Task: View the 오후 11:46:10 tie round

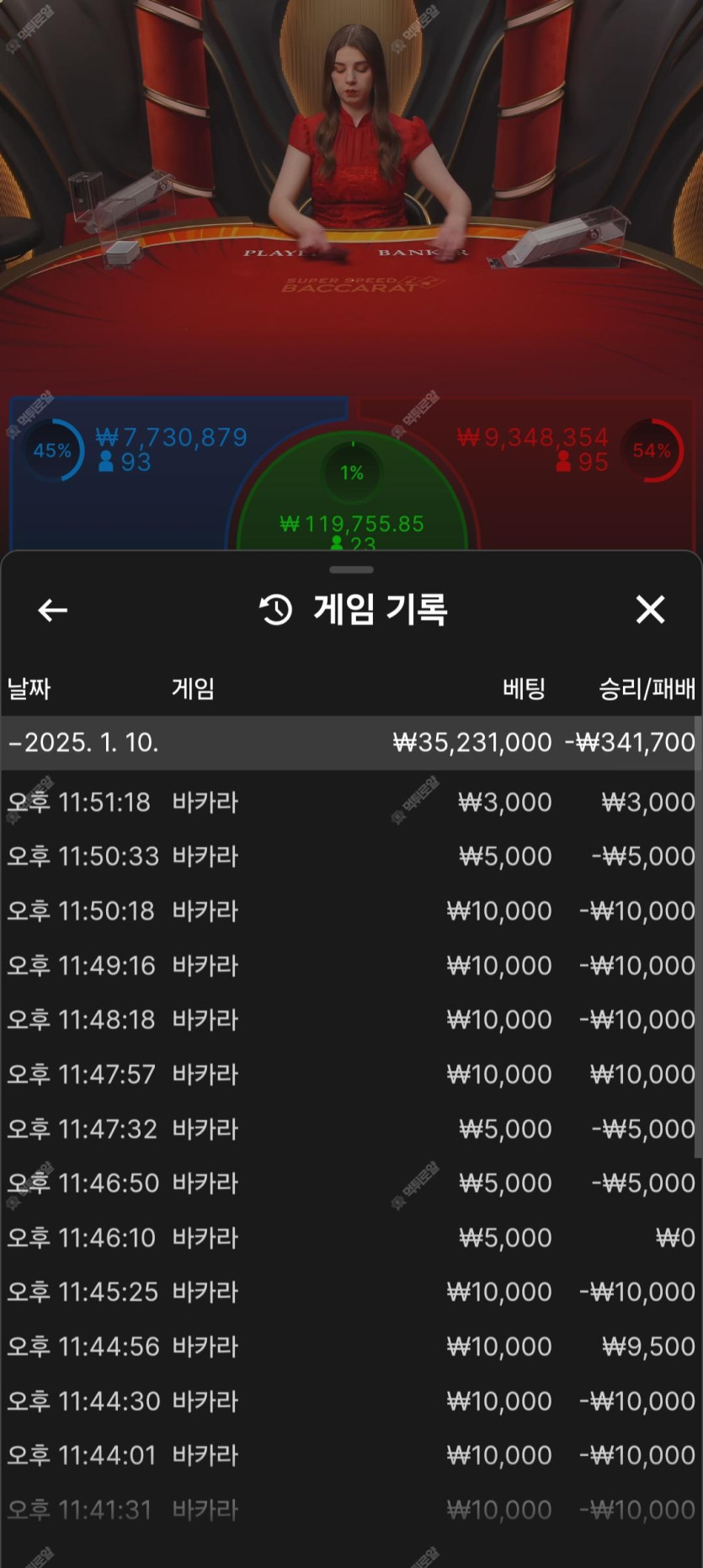Action: pyautogui.click(x=350, y=1238)
